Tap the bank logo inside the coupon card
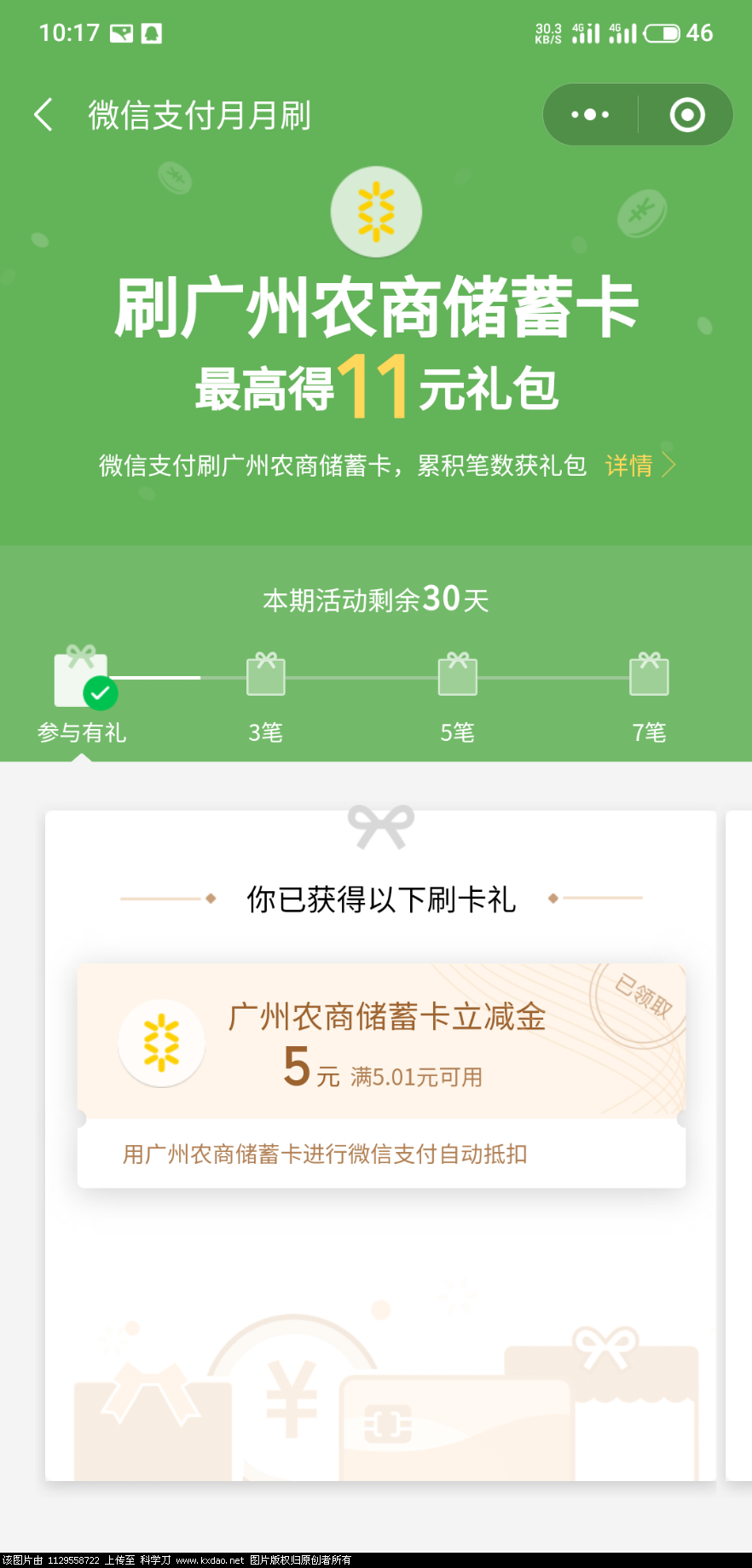 161,1043
